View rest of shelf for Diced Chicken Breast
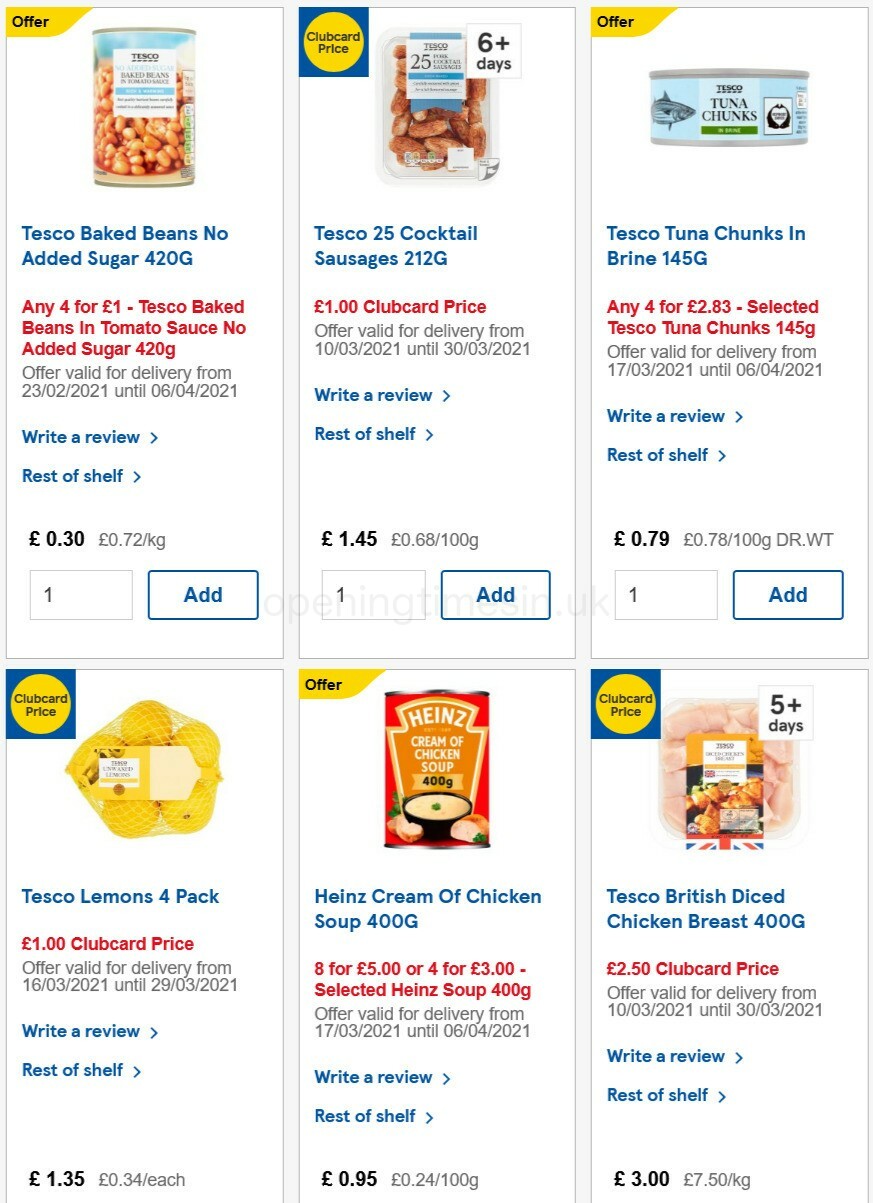The width and height of the screenshot is (873, 1203). 659,1095
